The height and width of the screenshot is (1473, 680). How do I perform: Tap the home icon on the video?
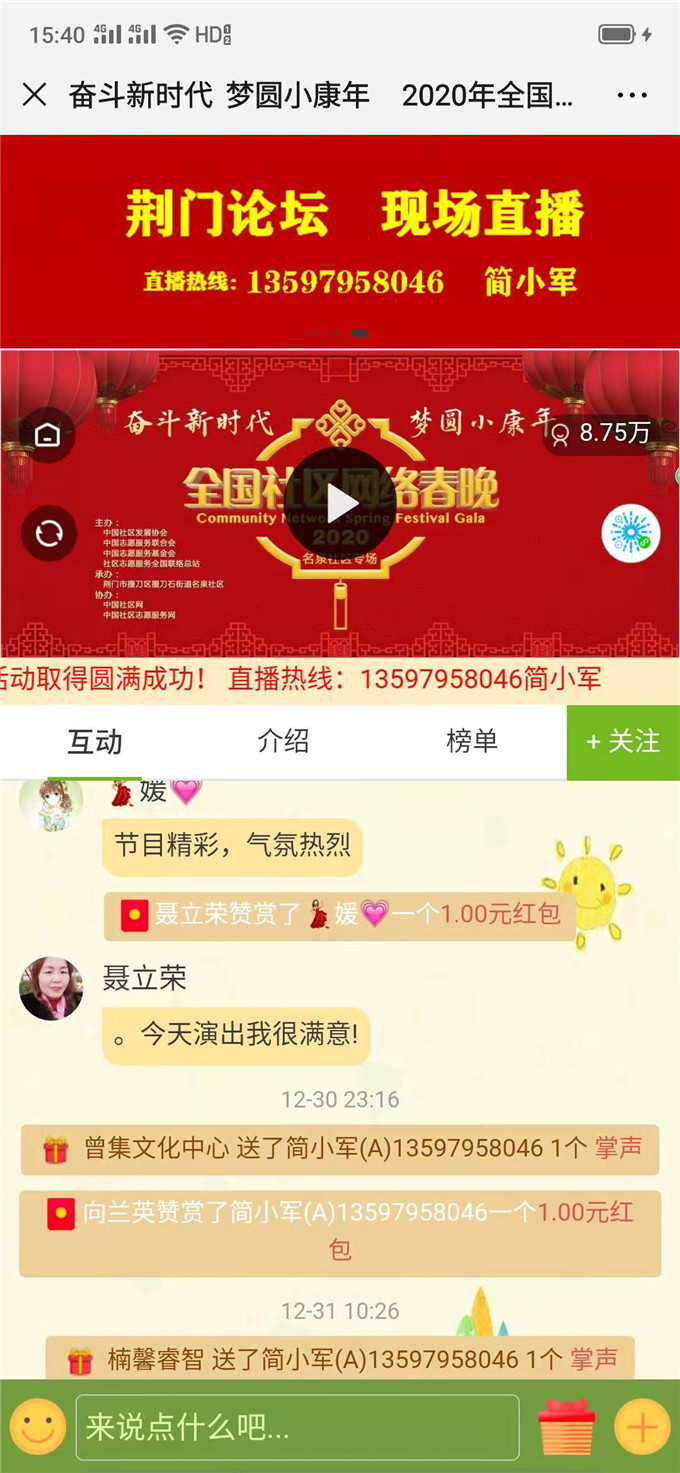[47, 435]
